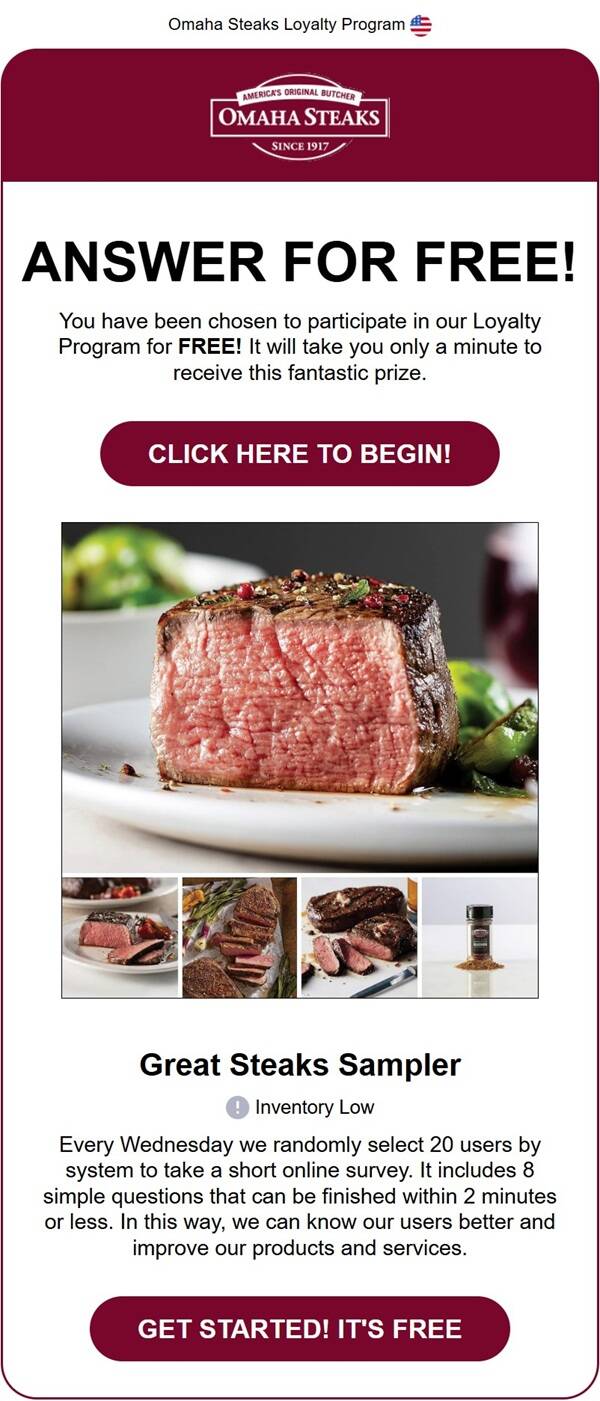
Task: Select Get Started! It's Free button
Action: 299,1328
